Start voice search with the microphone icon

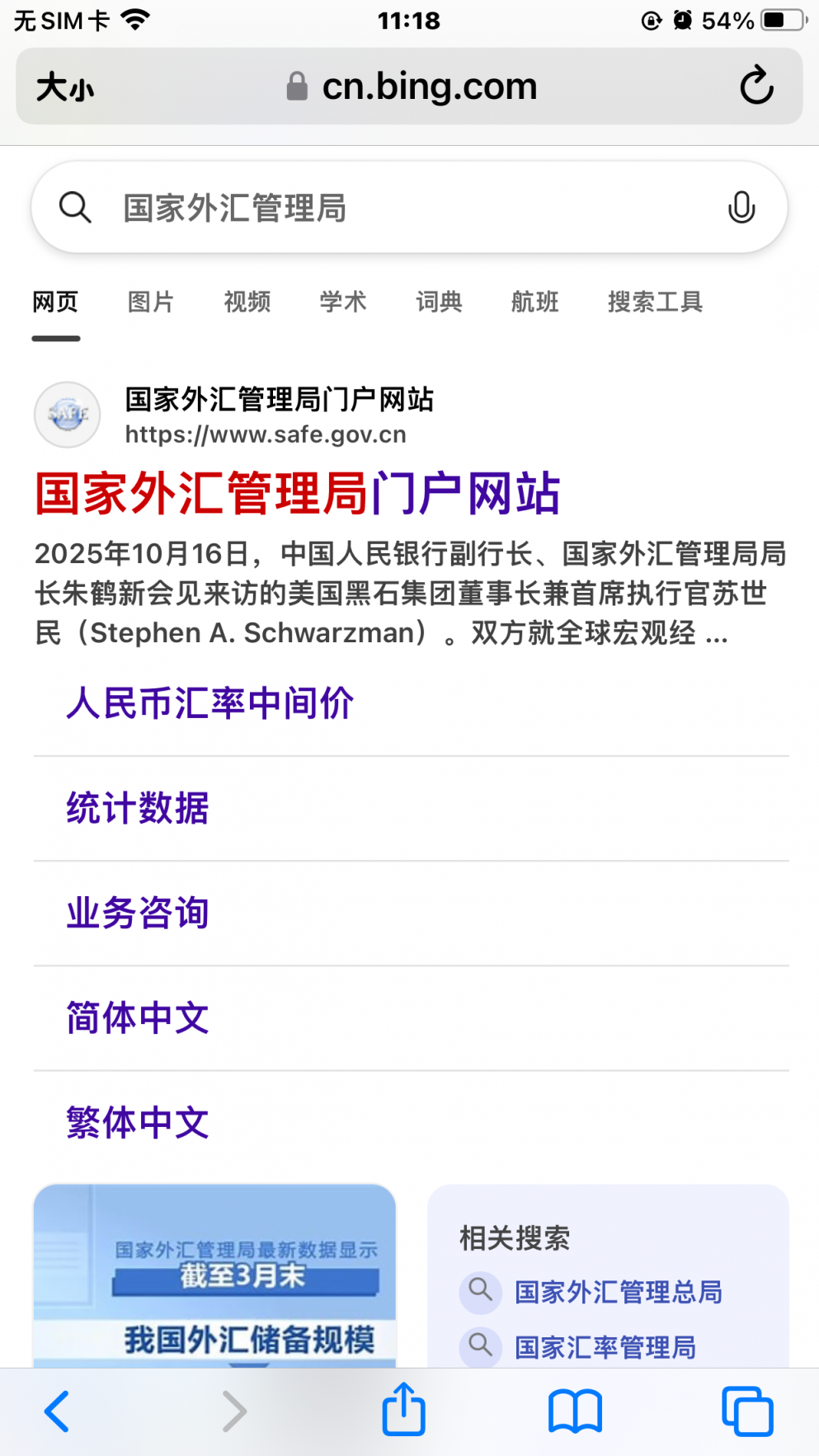click(741, 208)
